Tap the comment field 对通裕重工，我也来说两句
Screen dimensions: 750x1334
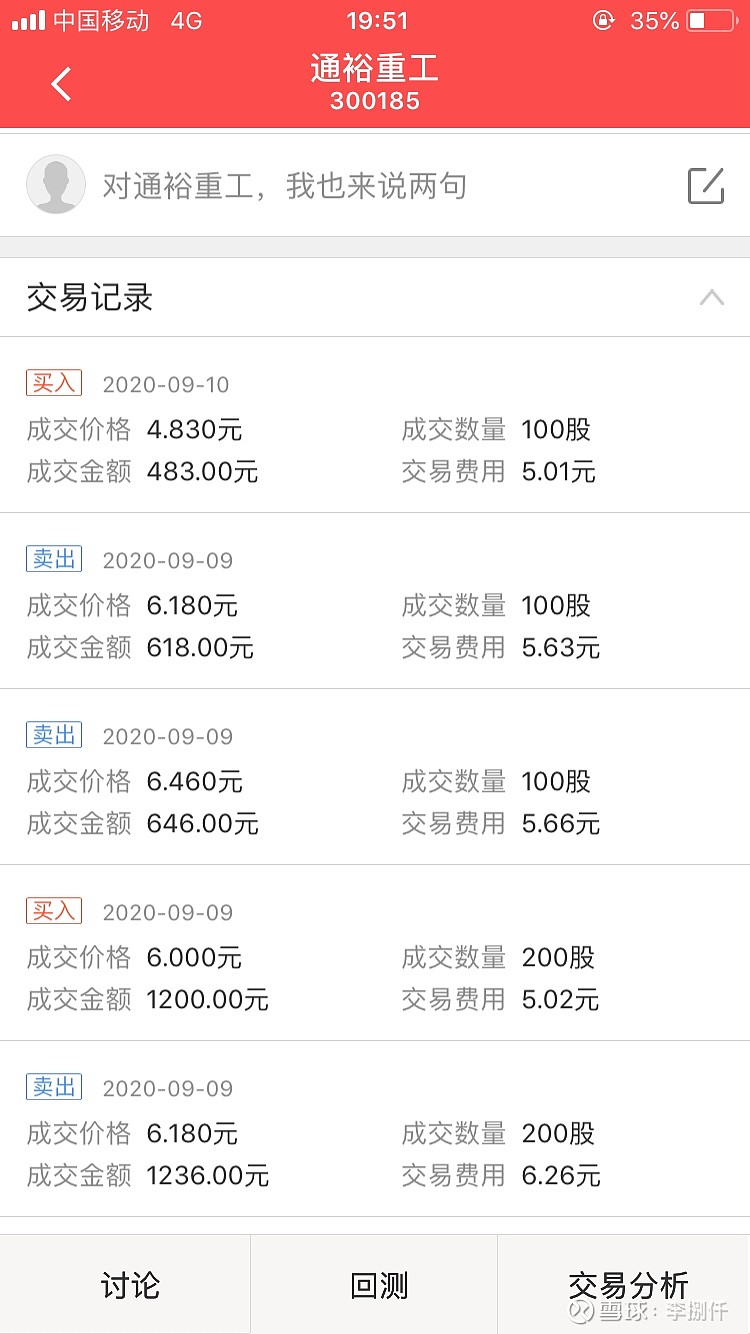(x=280, y=184)
